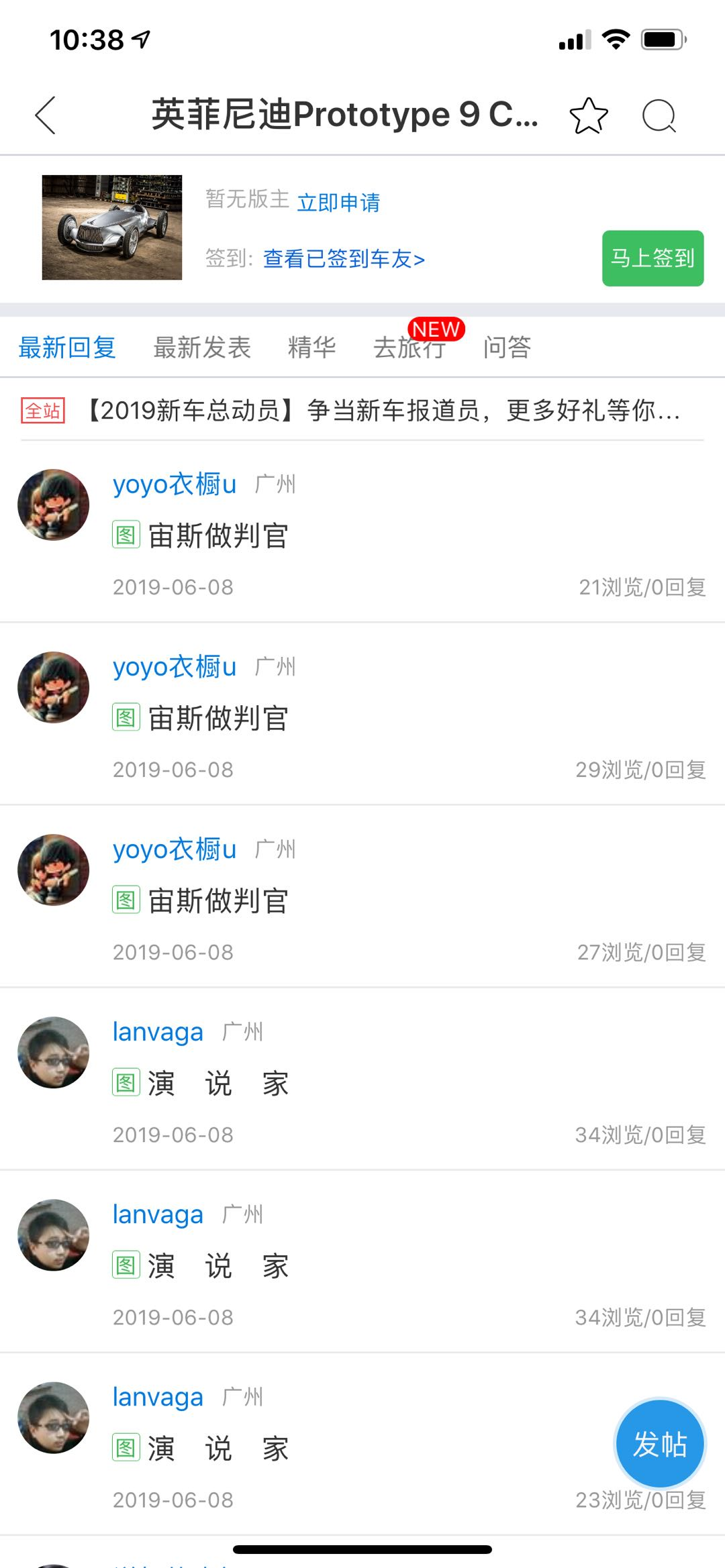The image size is (725, 1568).
Task: Open 宙斯做判官 post with 27浏览
Action: pyautogui.click(x=218, y=901)
